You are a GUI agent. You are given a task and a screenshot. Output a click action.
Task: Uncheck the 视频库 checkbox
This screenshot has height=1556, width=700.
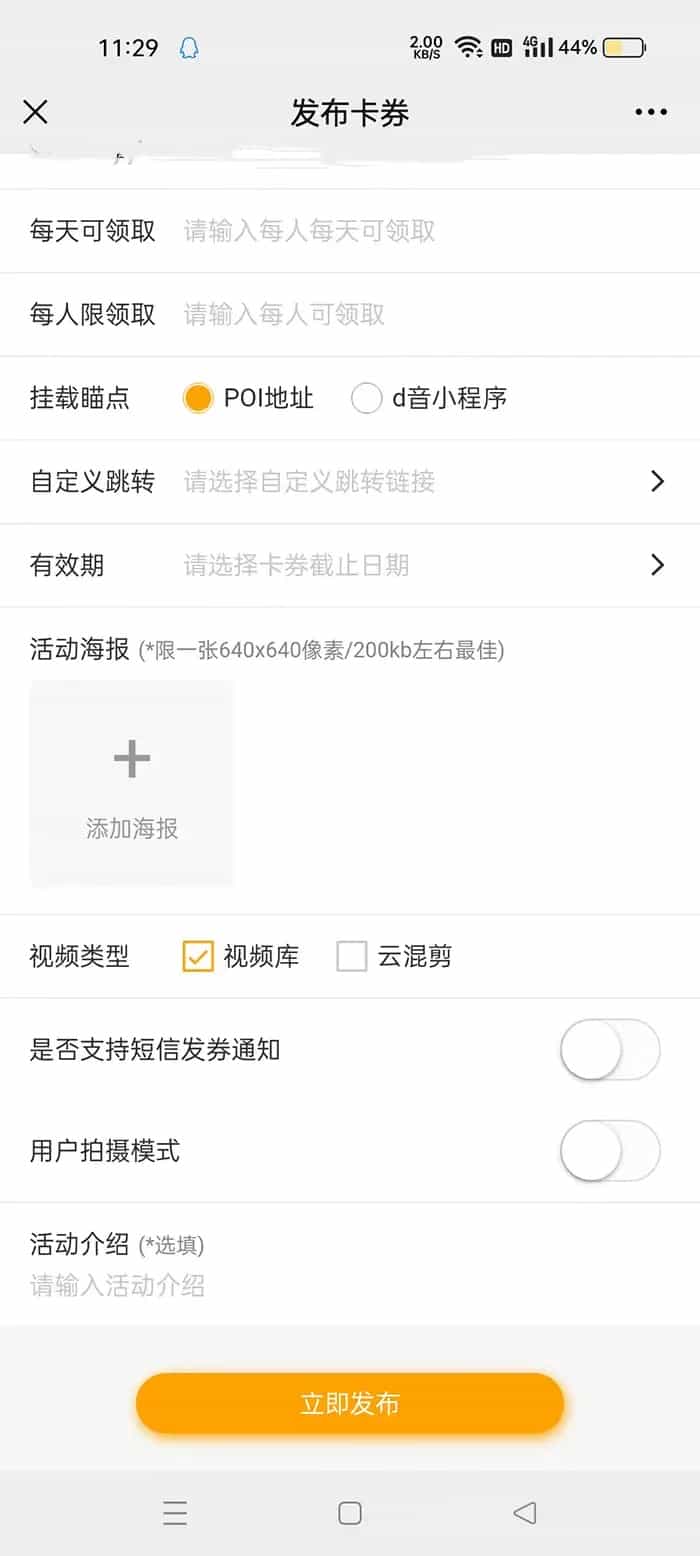[198, 957]
